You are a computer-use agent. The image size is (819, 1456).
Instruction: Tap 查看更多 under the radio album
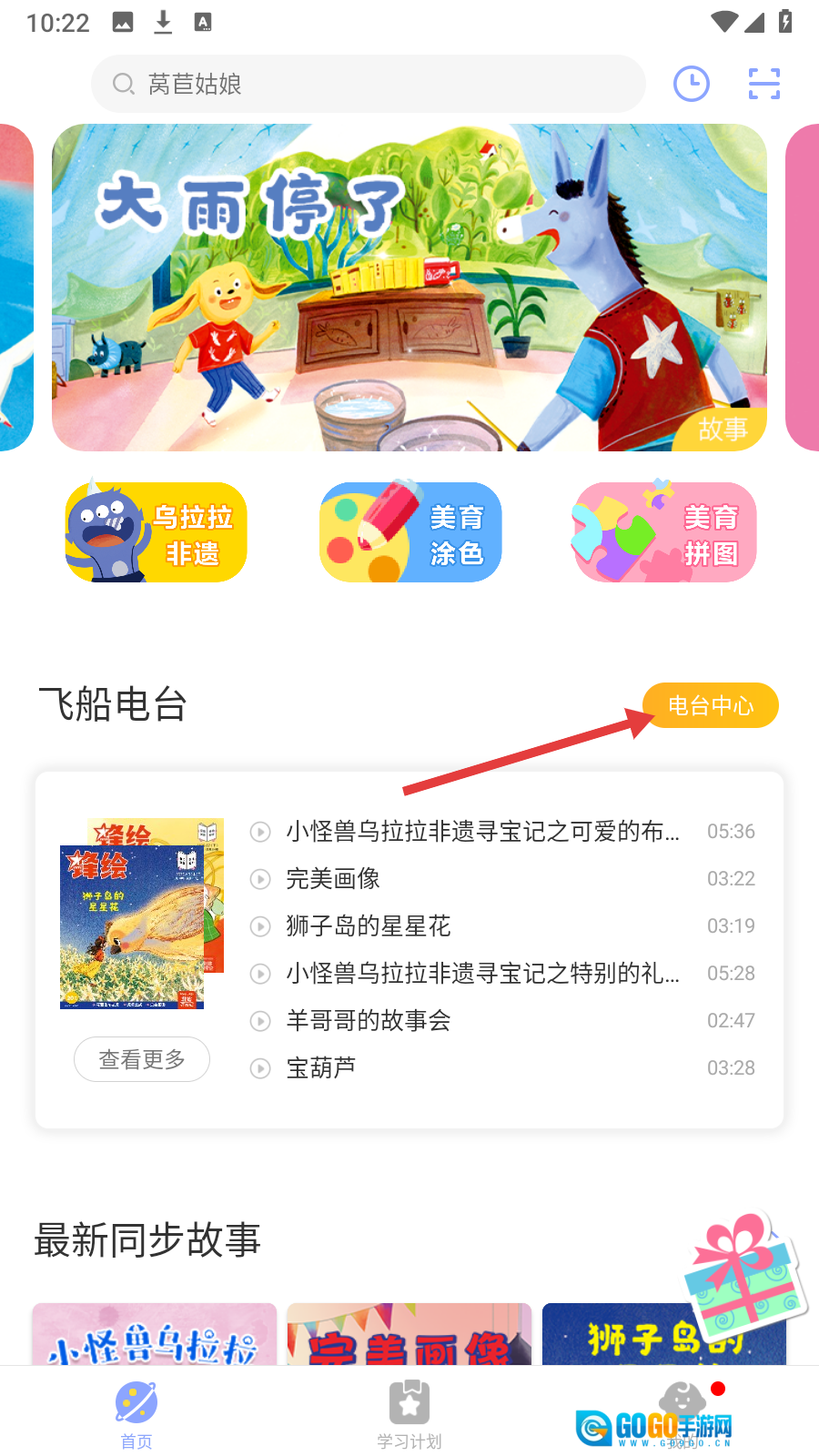[x=142, y=1059]
